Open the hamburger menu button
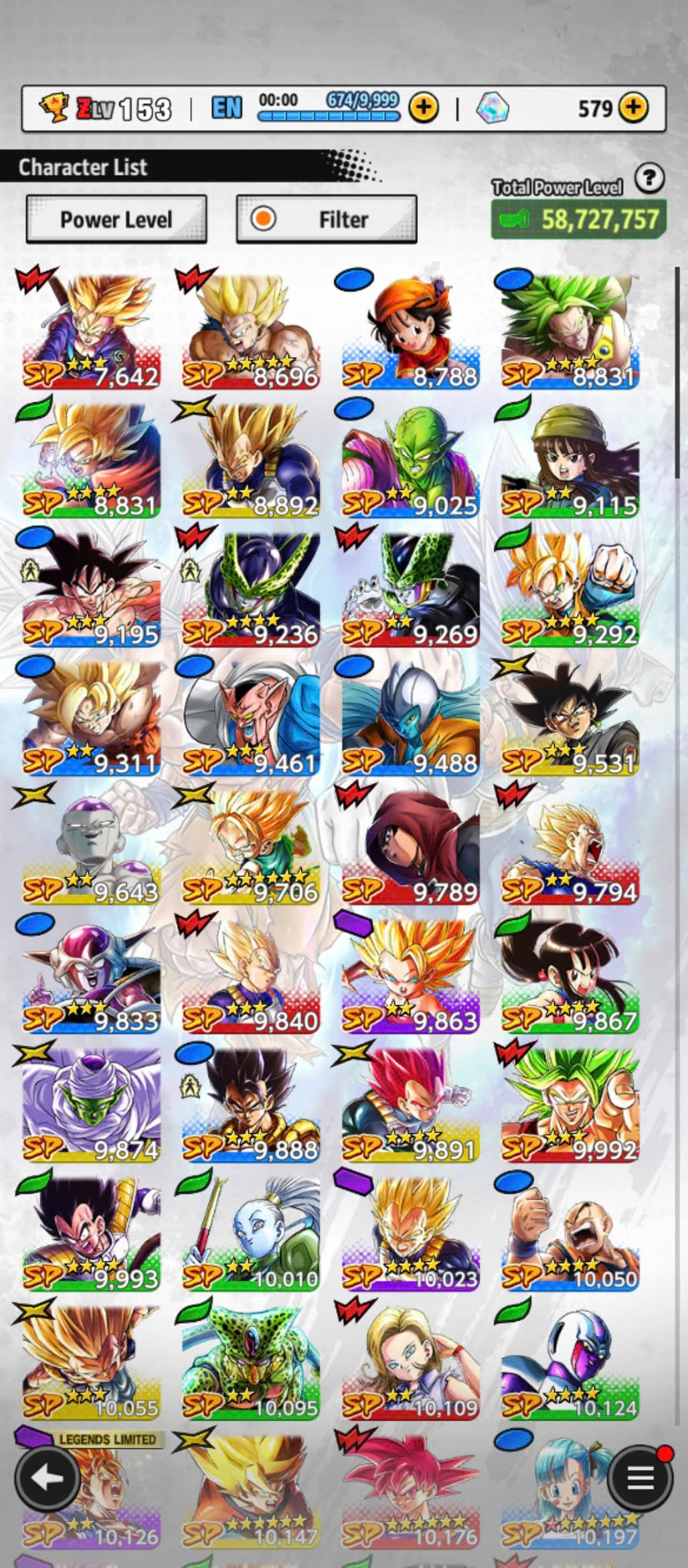The height and width of the screenshot is (1568, 688). [640, 1478]
